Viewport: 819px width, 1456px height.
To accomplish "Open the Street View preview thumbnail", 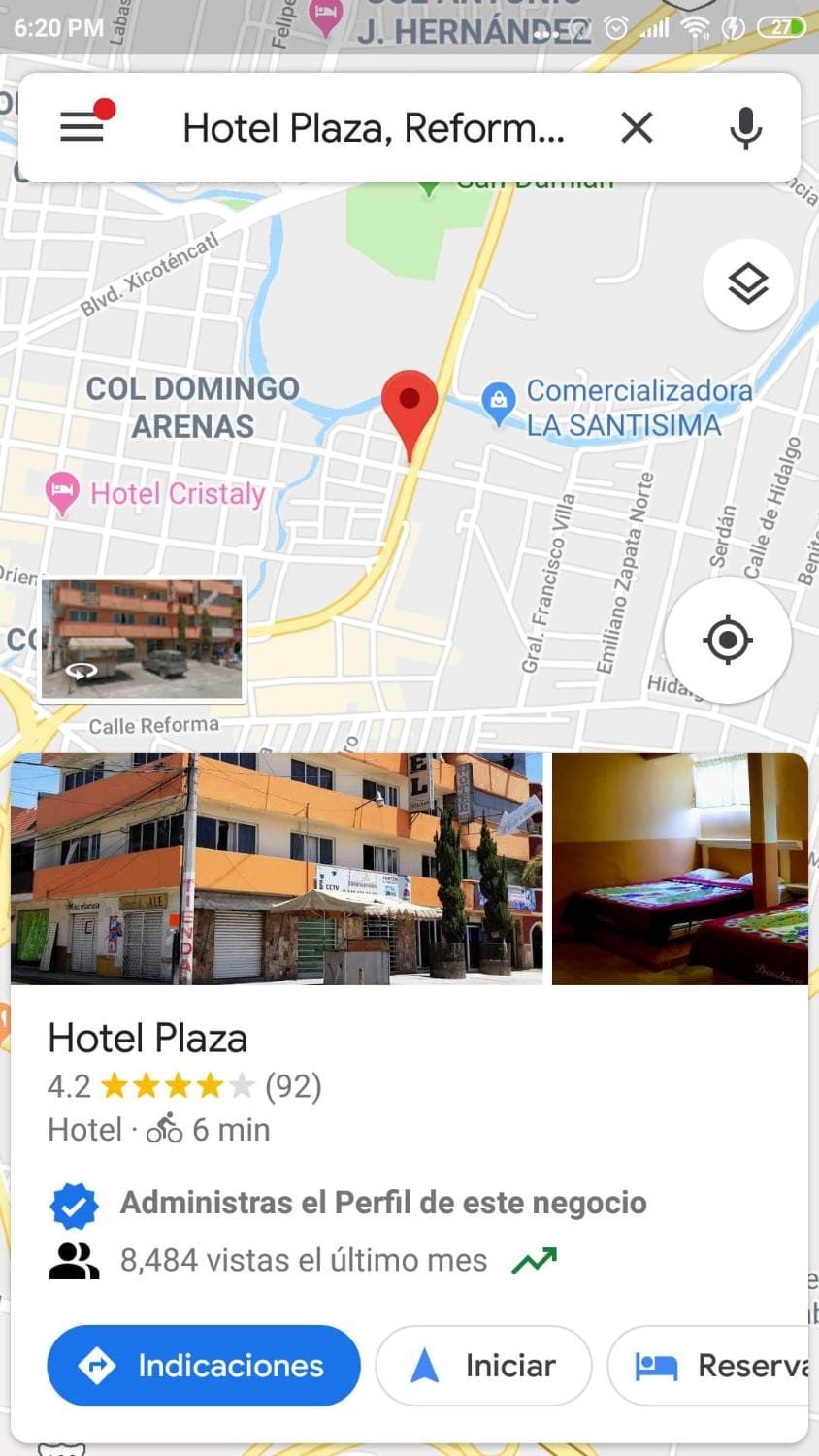I will (x=142, y=639).
